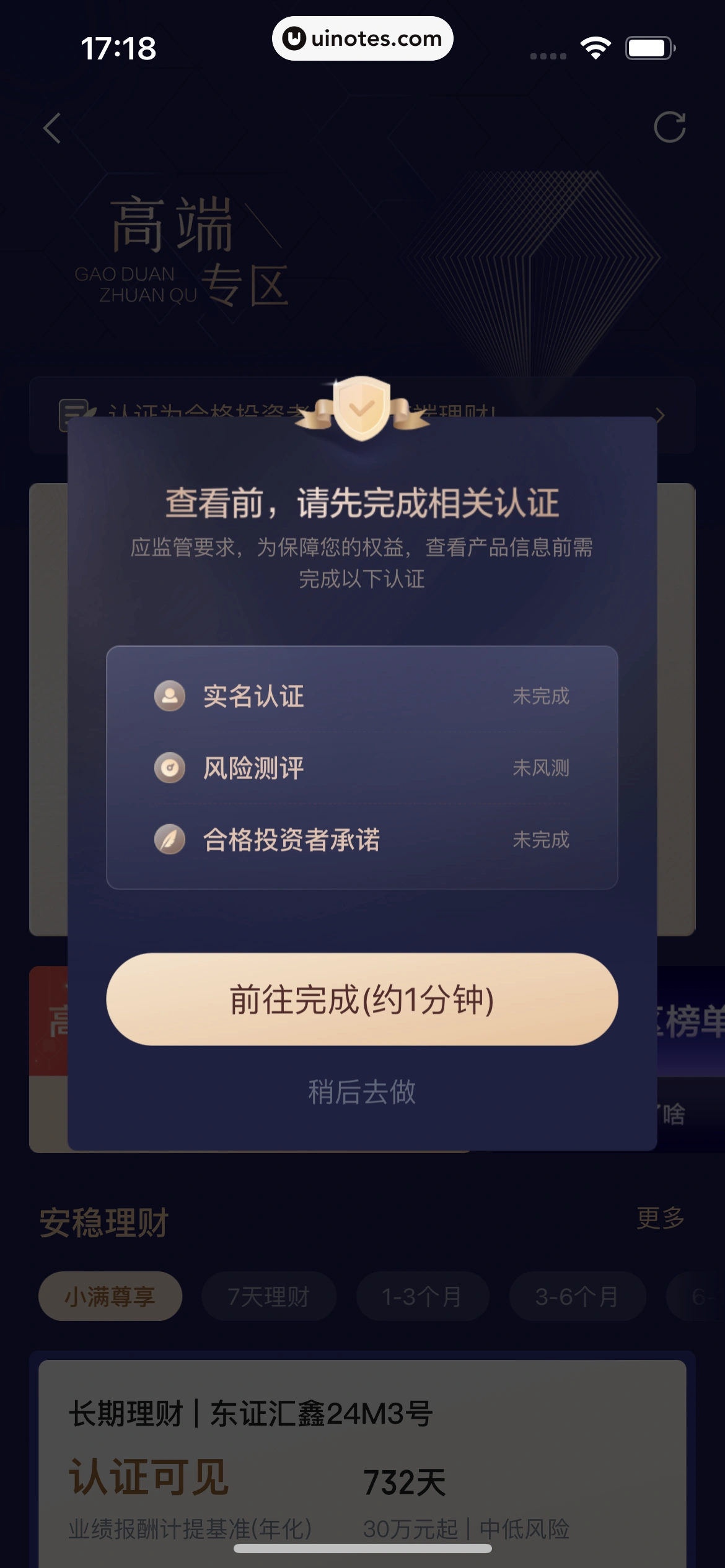The height and width of the screenshot is (1568, 725).
Task: Tap the back arrow in top left
Action: click(x=53, y=128)
